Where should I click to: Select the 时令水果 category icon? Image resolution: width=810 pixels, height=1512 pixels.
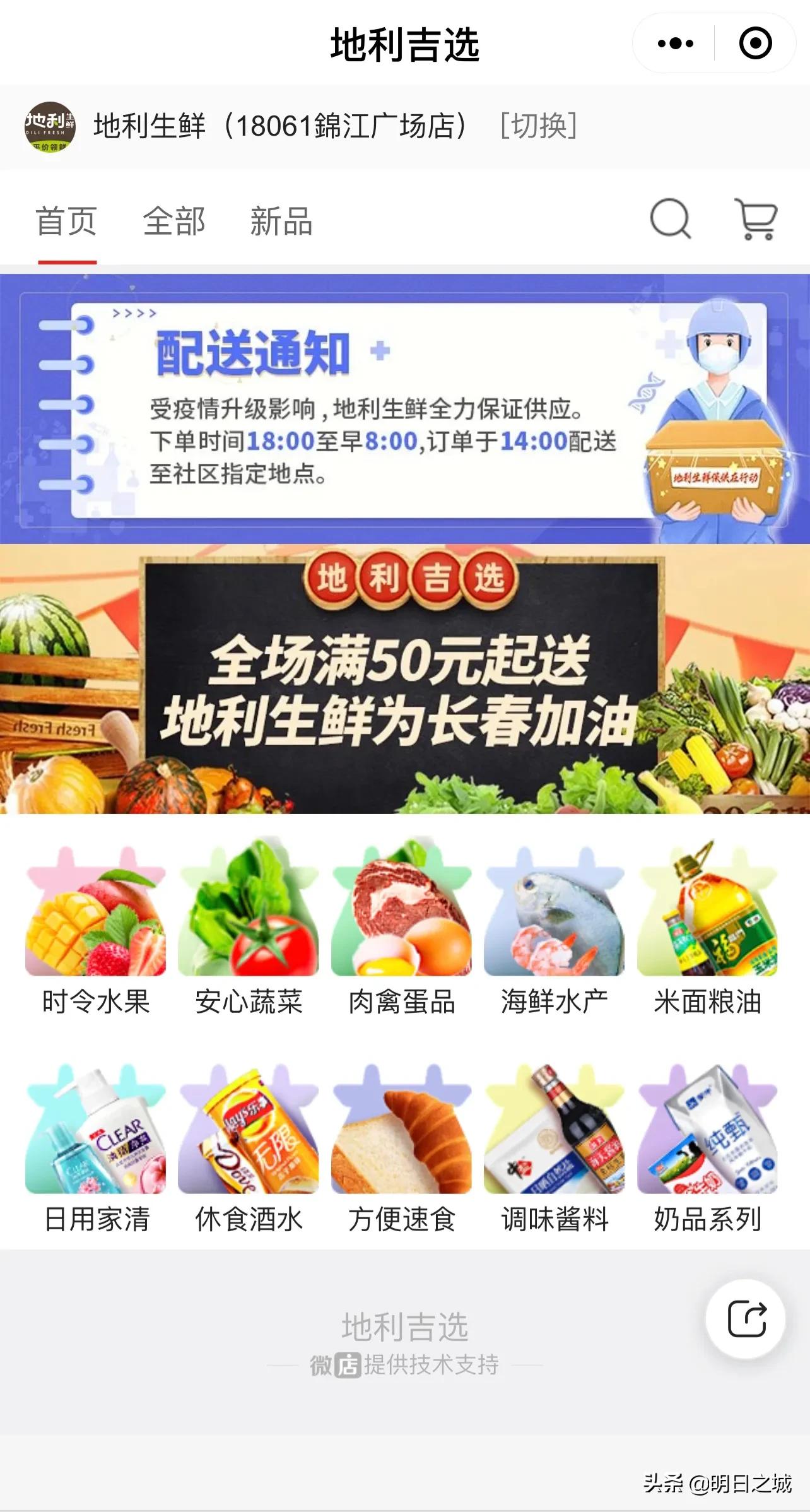click(95, 921)
